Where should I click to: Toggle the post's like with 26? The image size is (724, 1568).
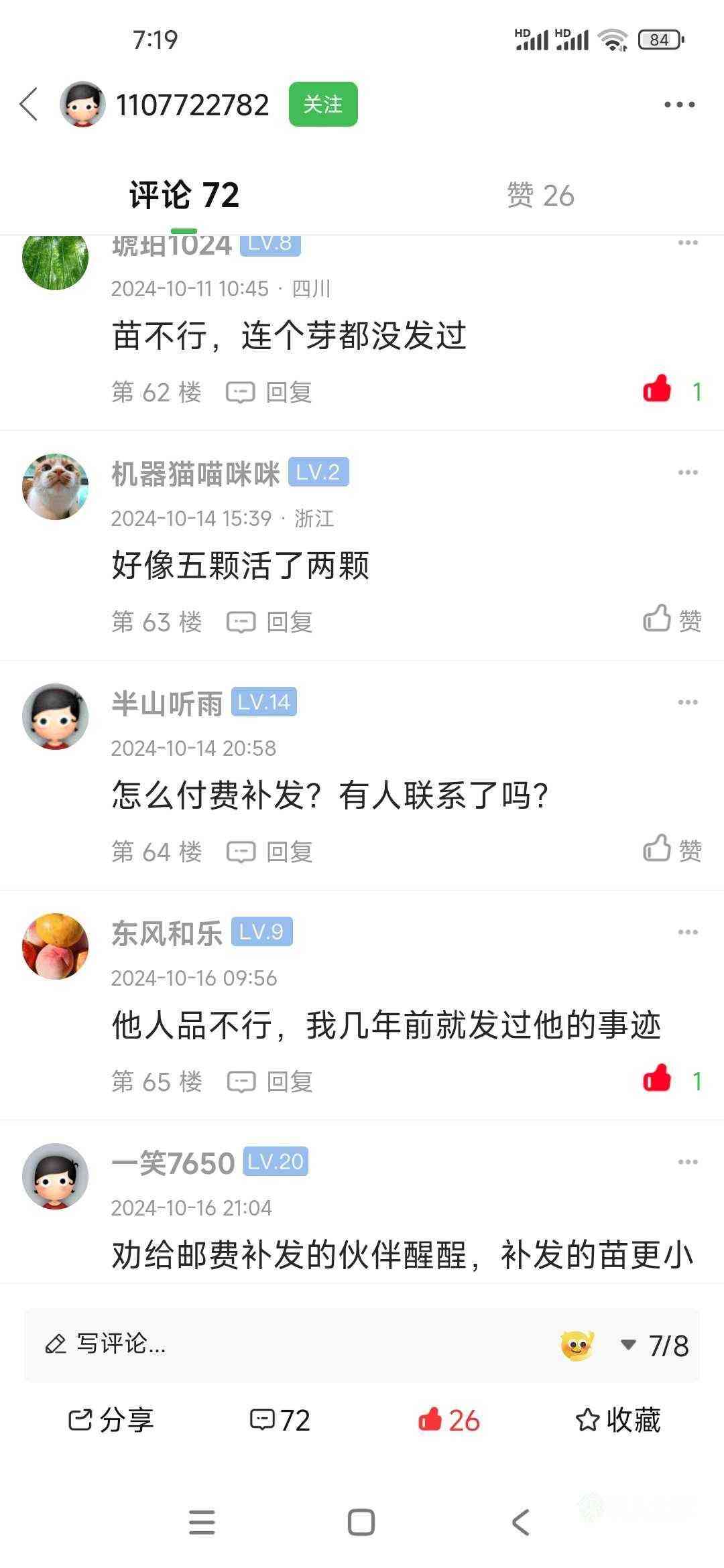448,1420
